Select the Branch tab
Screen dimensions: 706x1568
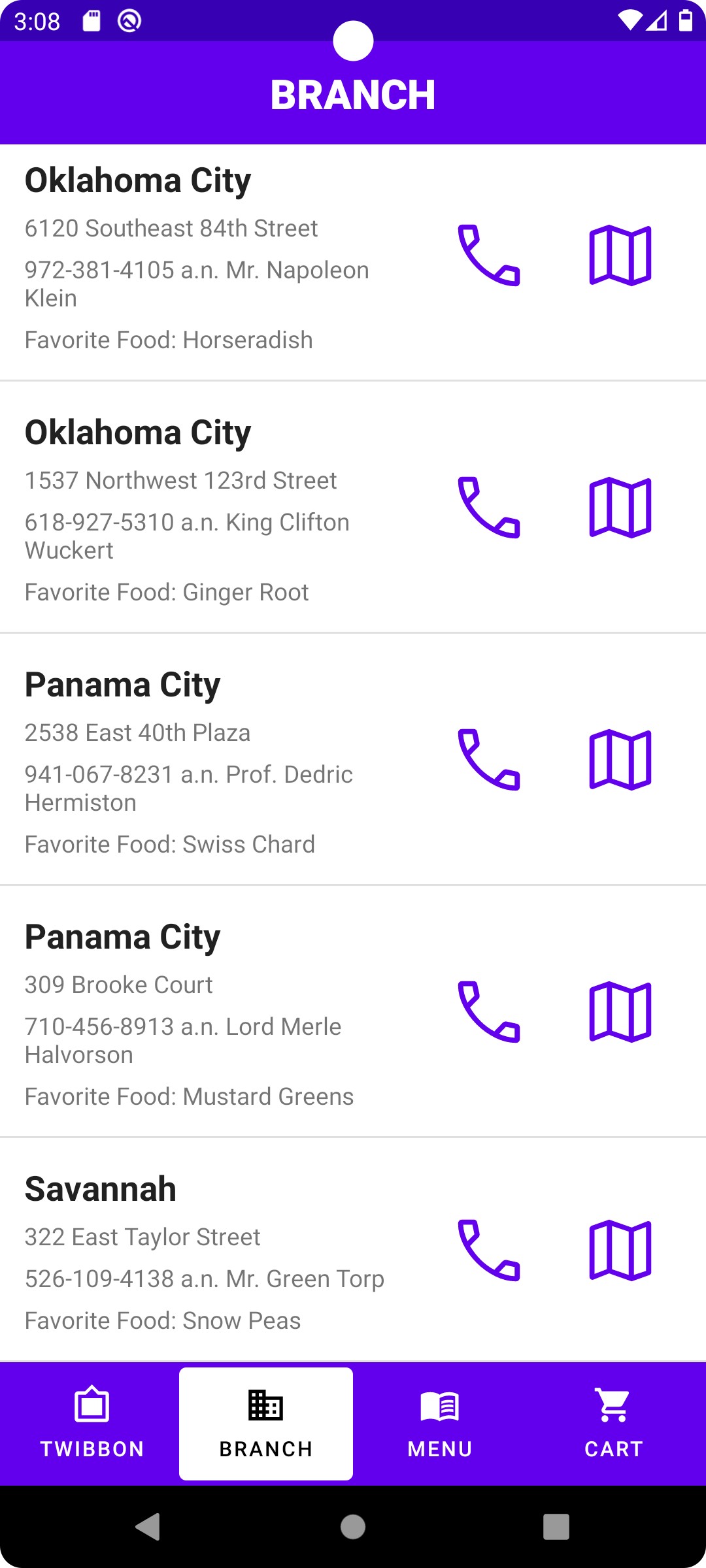[266, 1423]
